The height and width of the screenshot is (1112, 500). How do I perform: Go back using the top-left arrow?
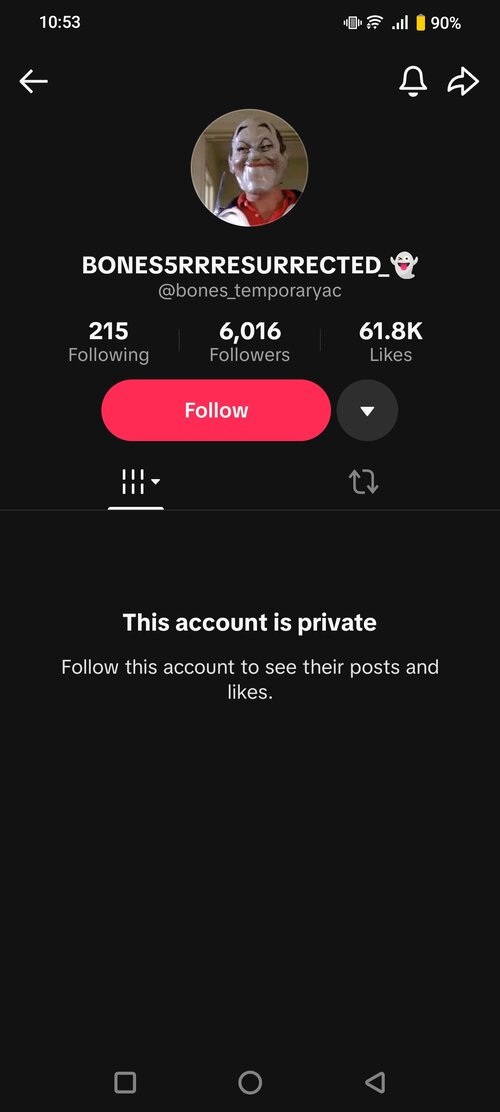[33, 82]
